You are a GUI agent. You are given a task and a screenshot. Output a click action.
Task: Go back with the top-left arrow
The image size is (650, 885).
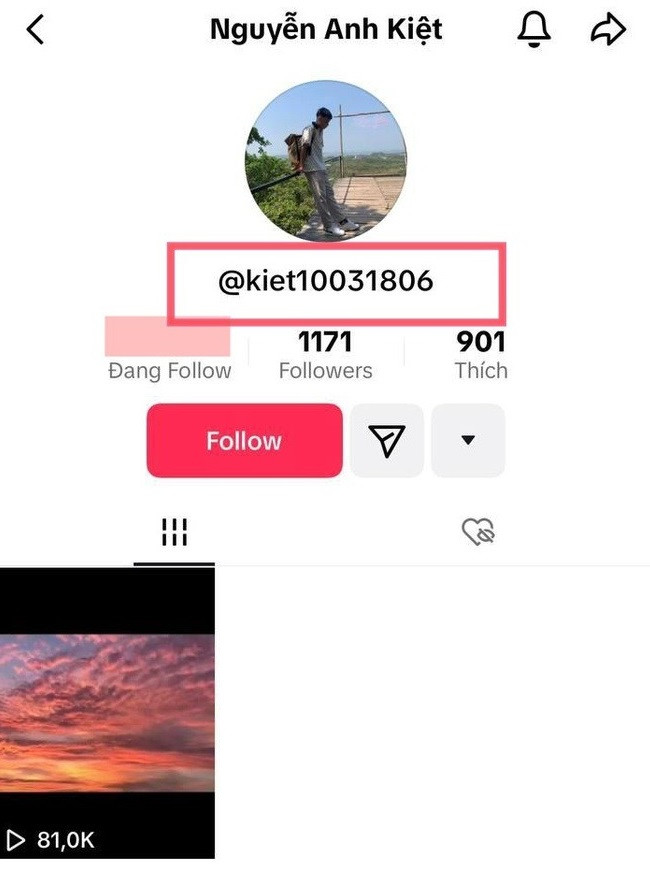[35, 30]
